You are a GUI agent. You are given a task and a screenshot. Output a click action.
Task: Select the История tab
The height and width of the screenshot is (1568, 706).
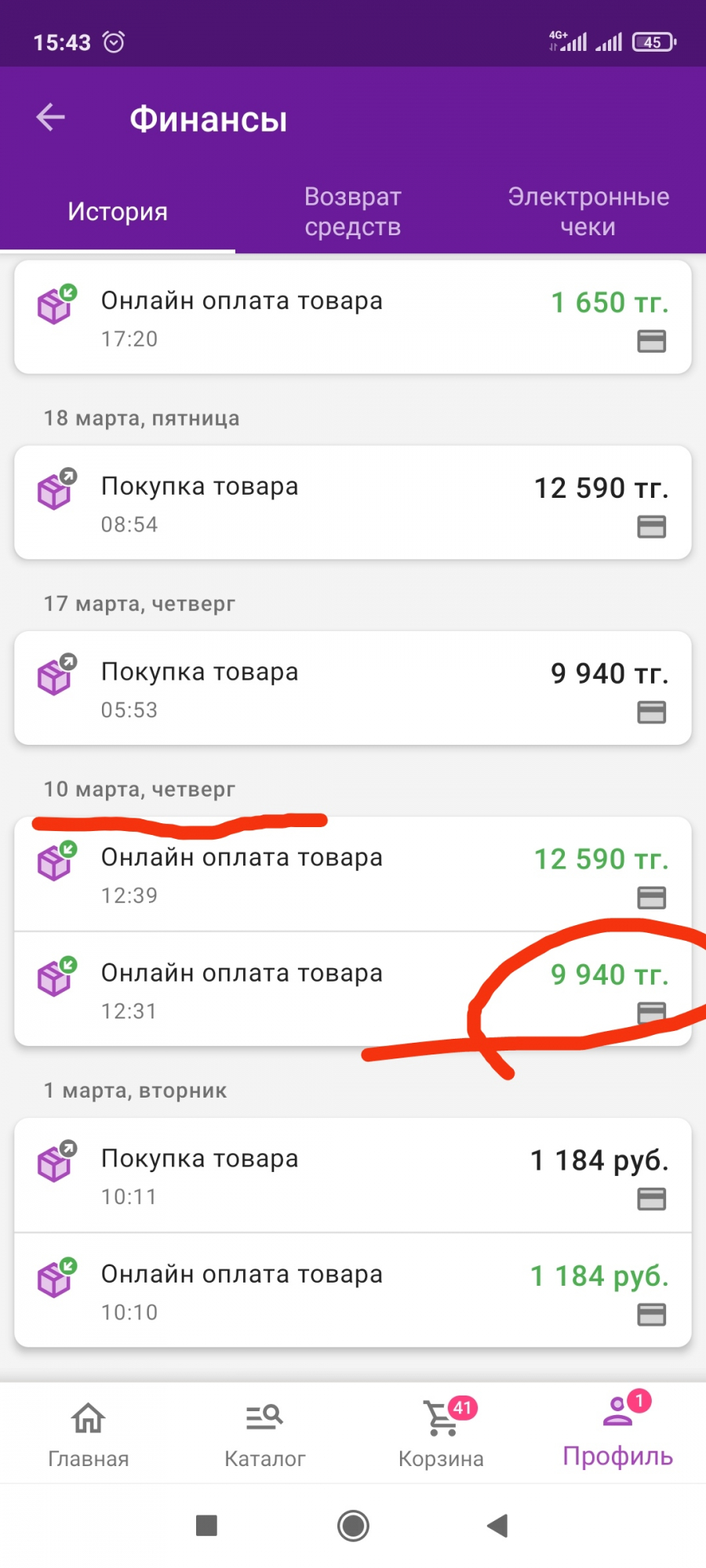[x=118, y=212]
